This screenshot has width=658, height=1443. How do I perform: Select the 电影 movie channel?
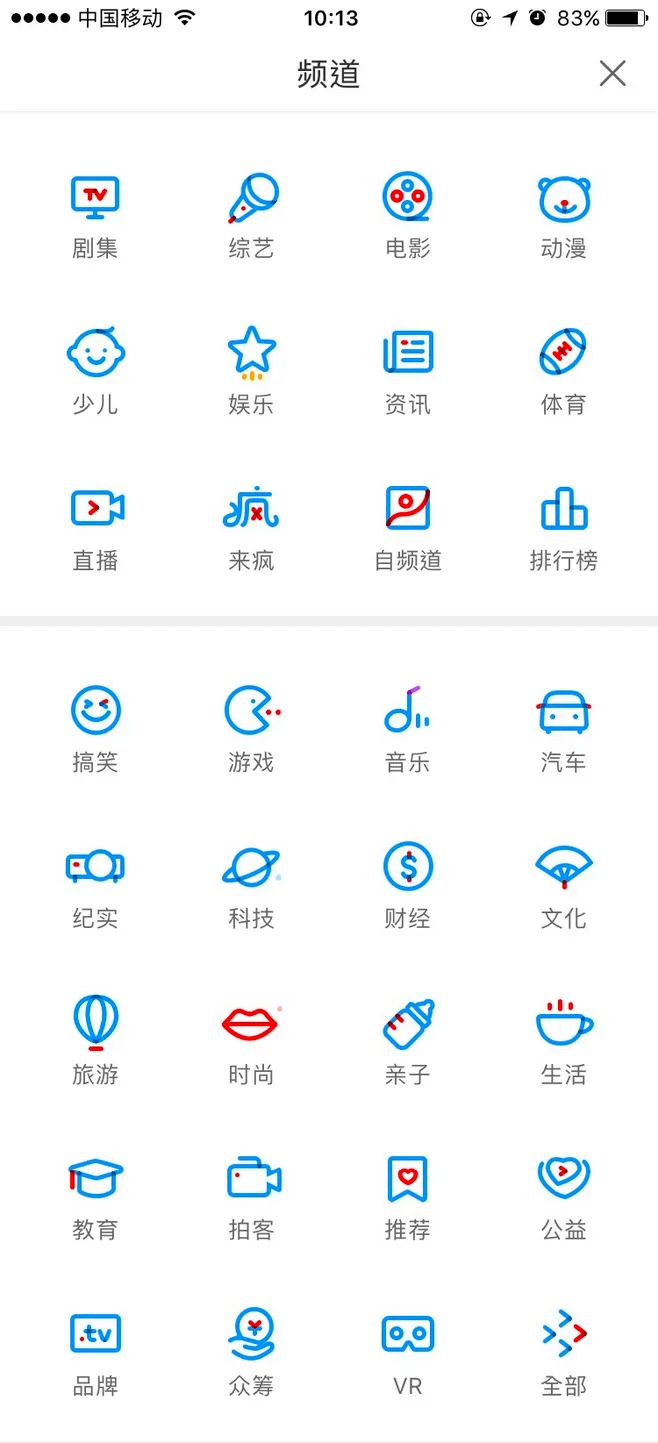click(407, 215)
